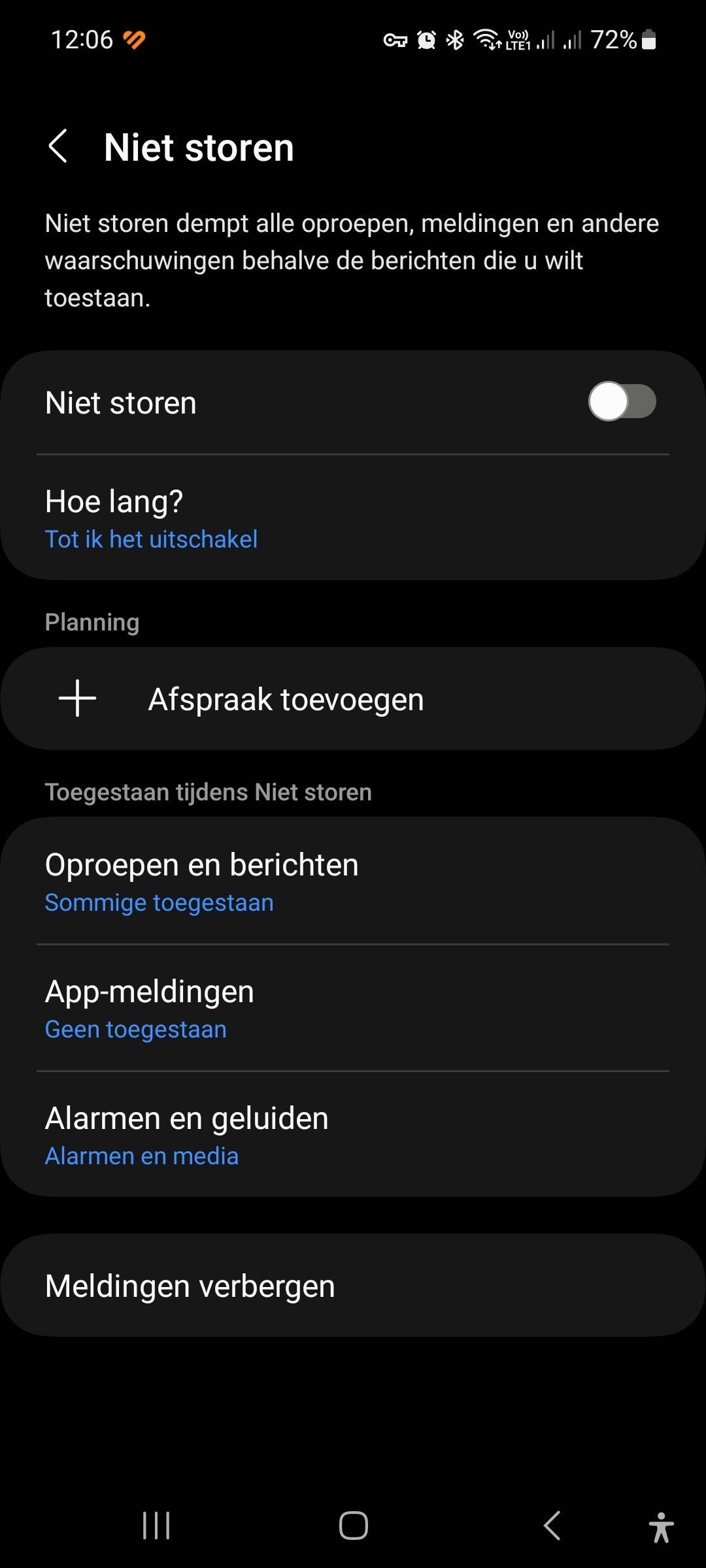The height and width of the screenshot is (1568, 706).
Task: Enable the Niet storen switch
Action: [621, 401]
